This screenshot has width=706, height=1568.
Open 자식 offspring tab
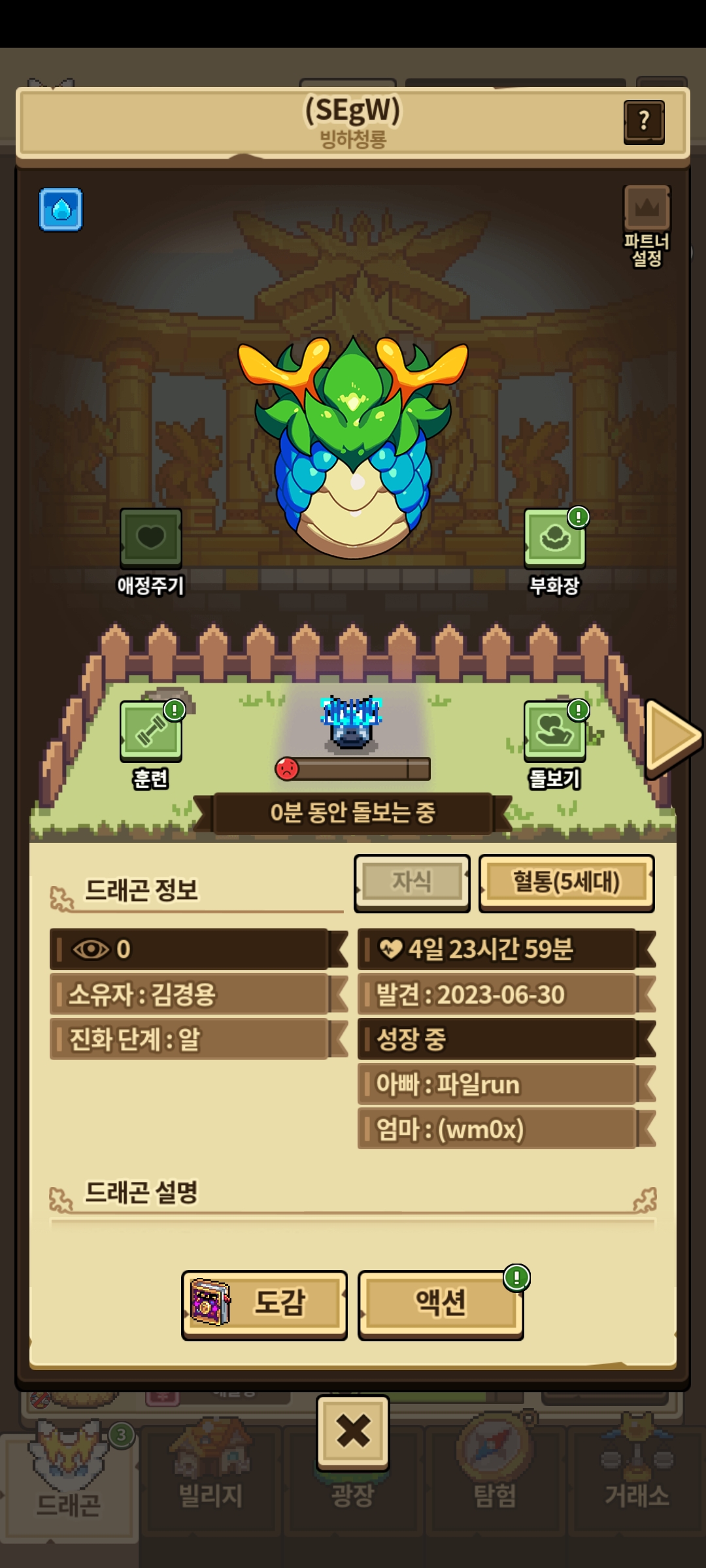(x=412, y=882)
